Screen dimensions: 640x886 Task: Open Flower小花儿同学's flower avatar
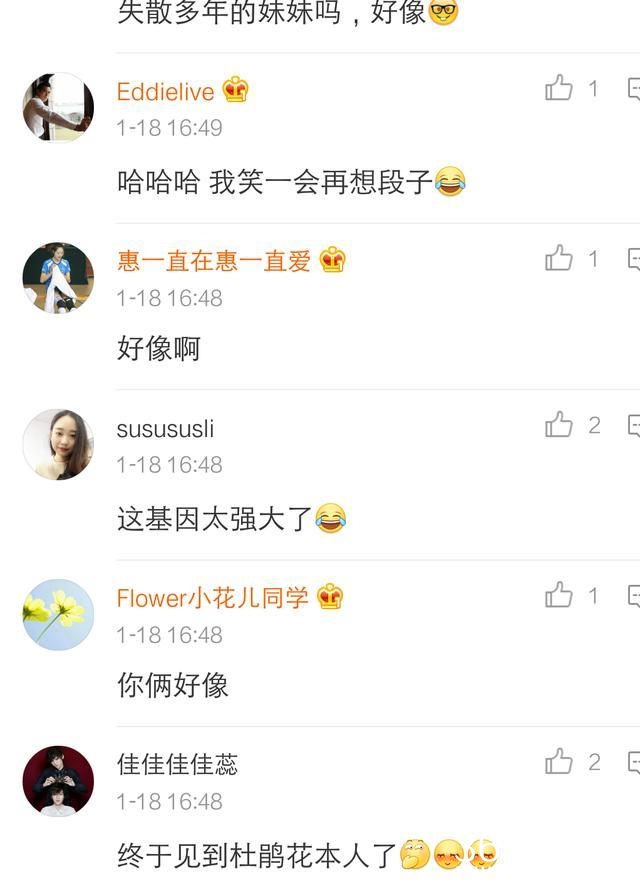58,614
